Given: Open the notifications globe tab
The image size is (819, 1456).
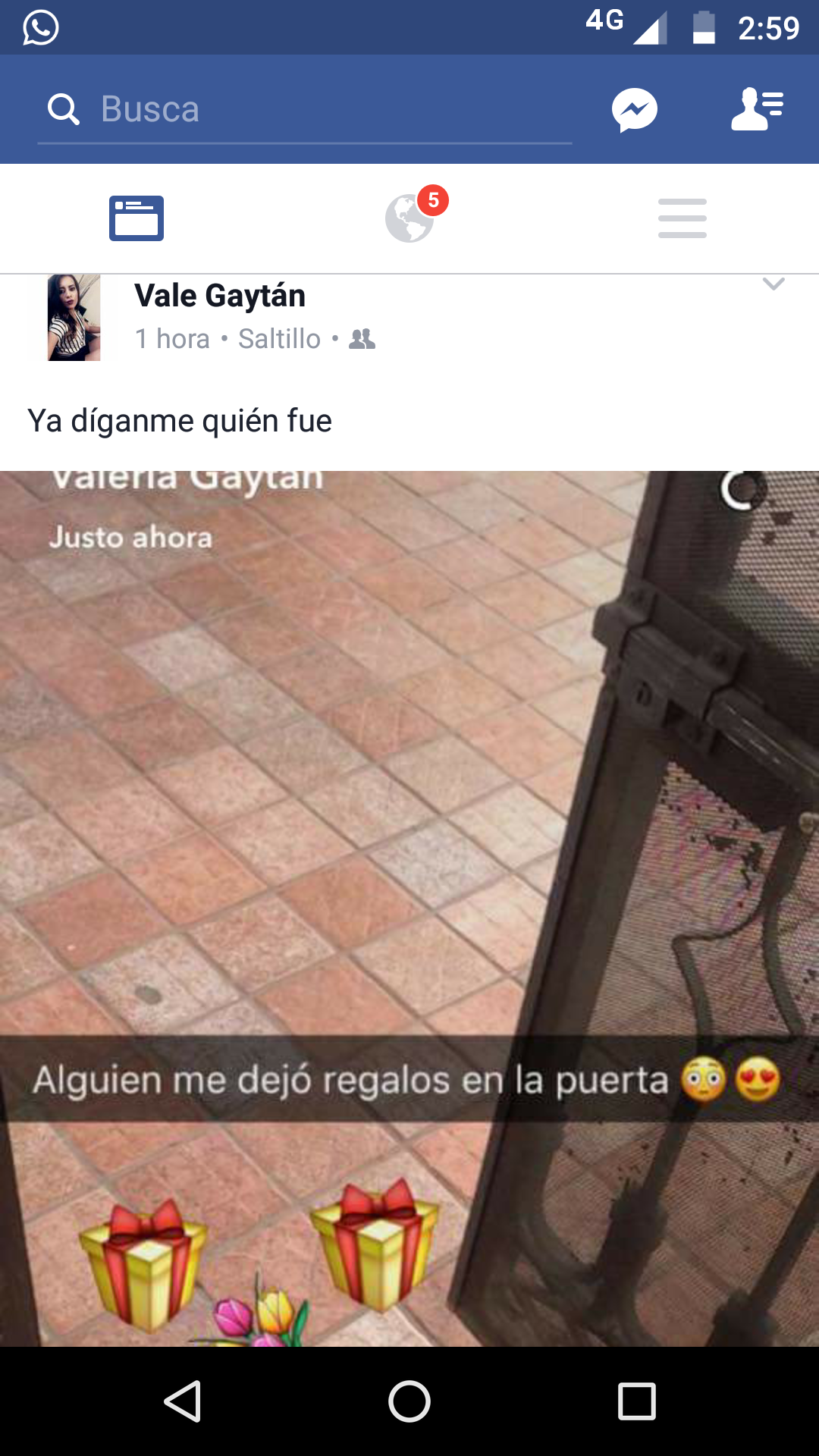Looking at the screenshot, I should [x=410, y=218].
